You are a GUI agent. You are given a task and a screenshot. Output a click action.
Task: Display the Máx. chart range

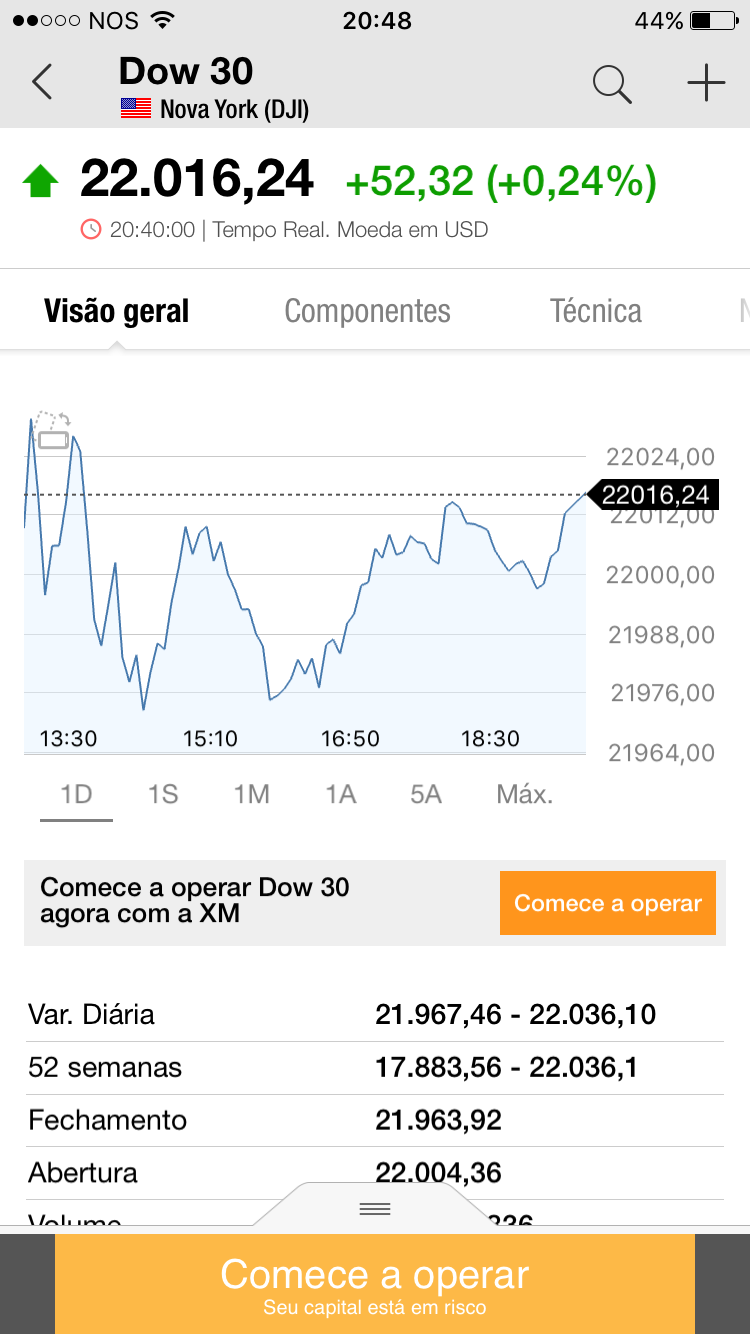click(524, 794)
